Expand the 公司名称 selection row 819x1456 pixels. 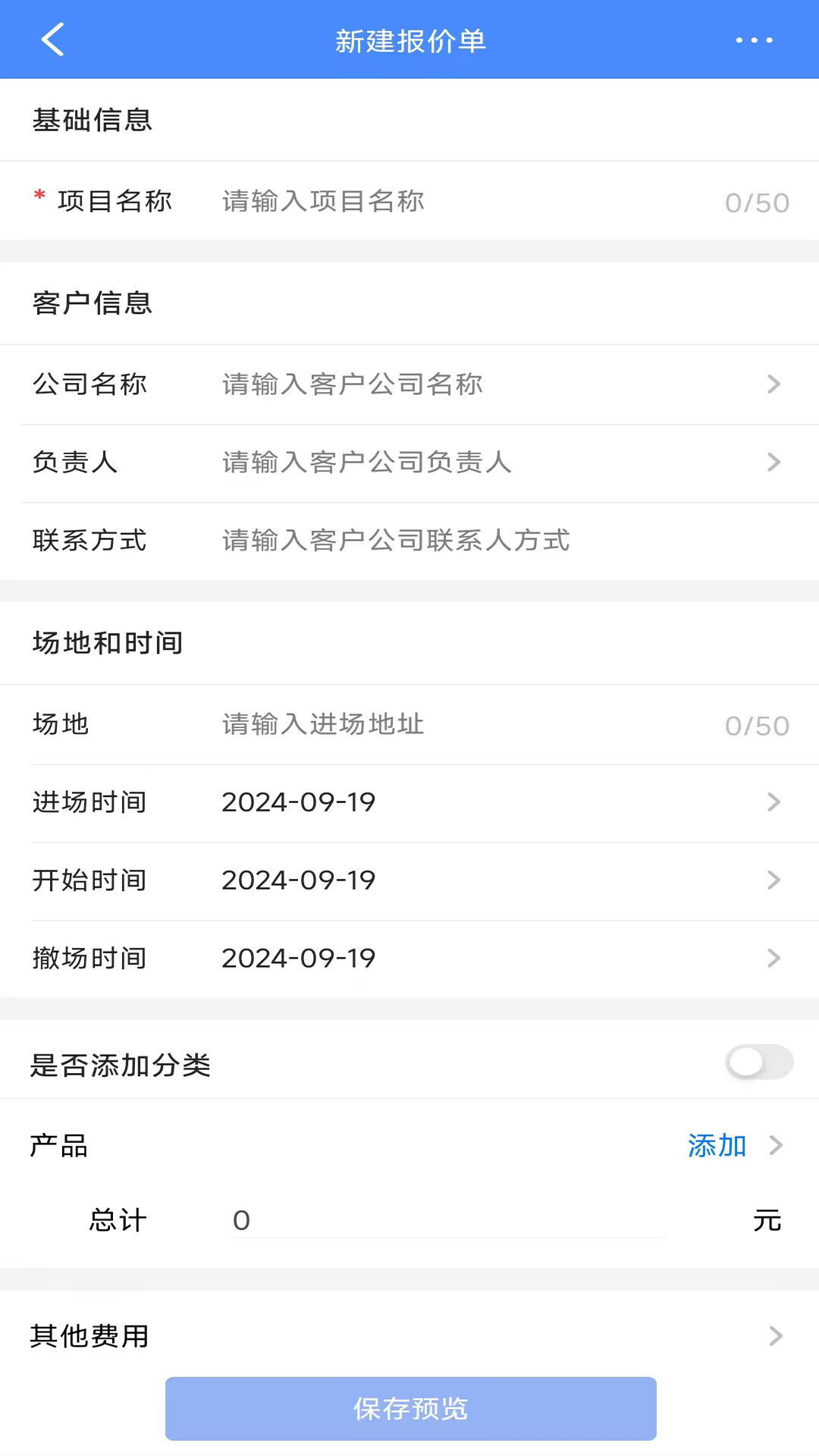773,384
